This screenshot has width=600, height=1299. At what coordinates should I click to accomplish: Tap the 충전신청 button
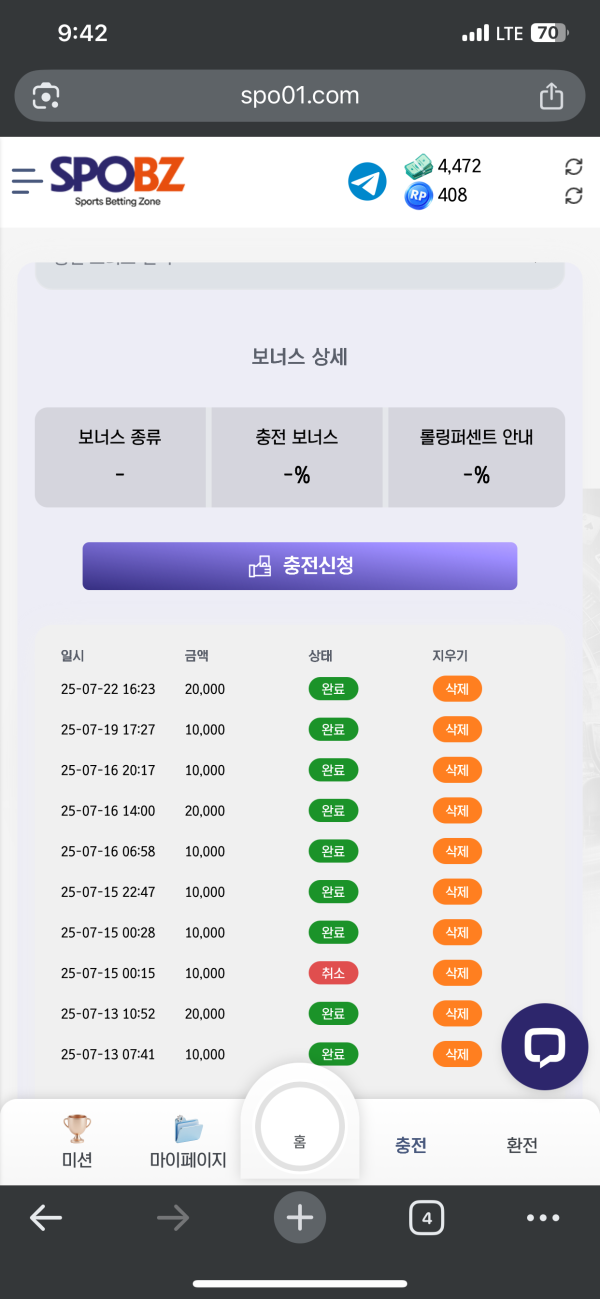coord(300,566)
